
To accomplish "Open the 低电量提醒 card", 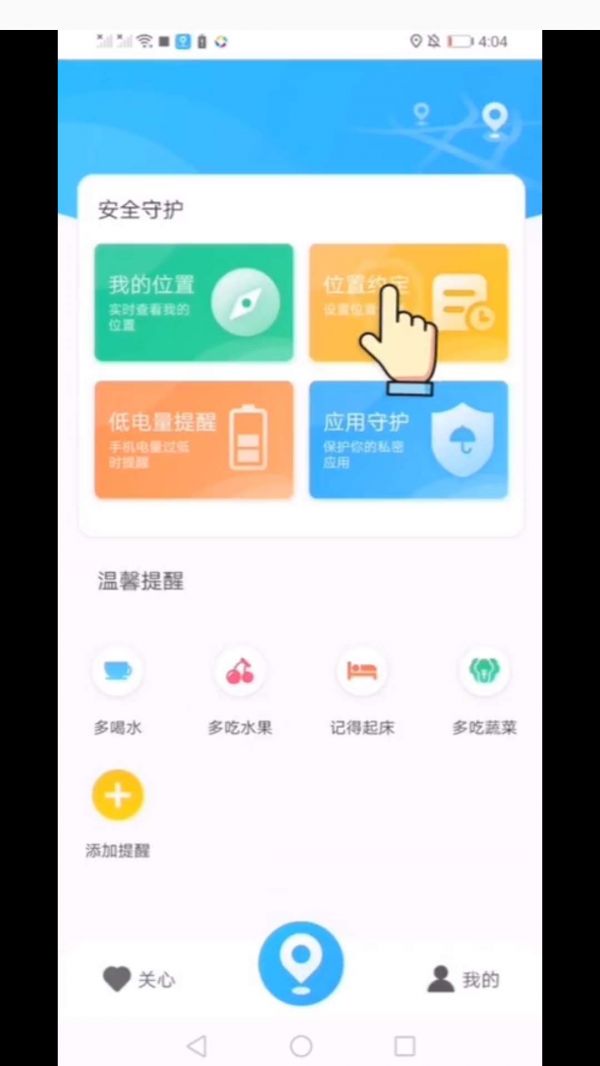I will [193, 439].
